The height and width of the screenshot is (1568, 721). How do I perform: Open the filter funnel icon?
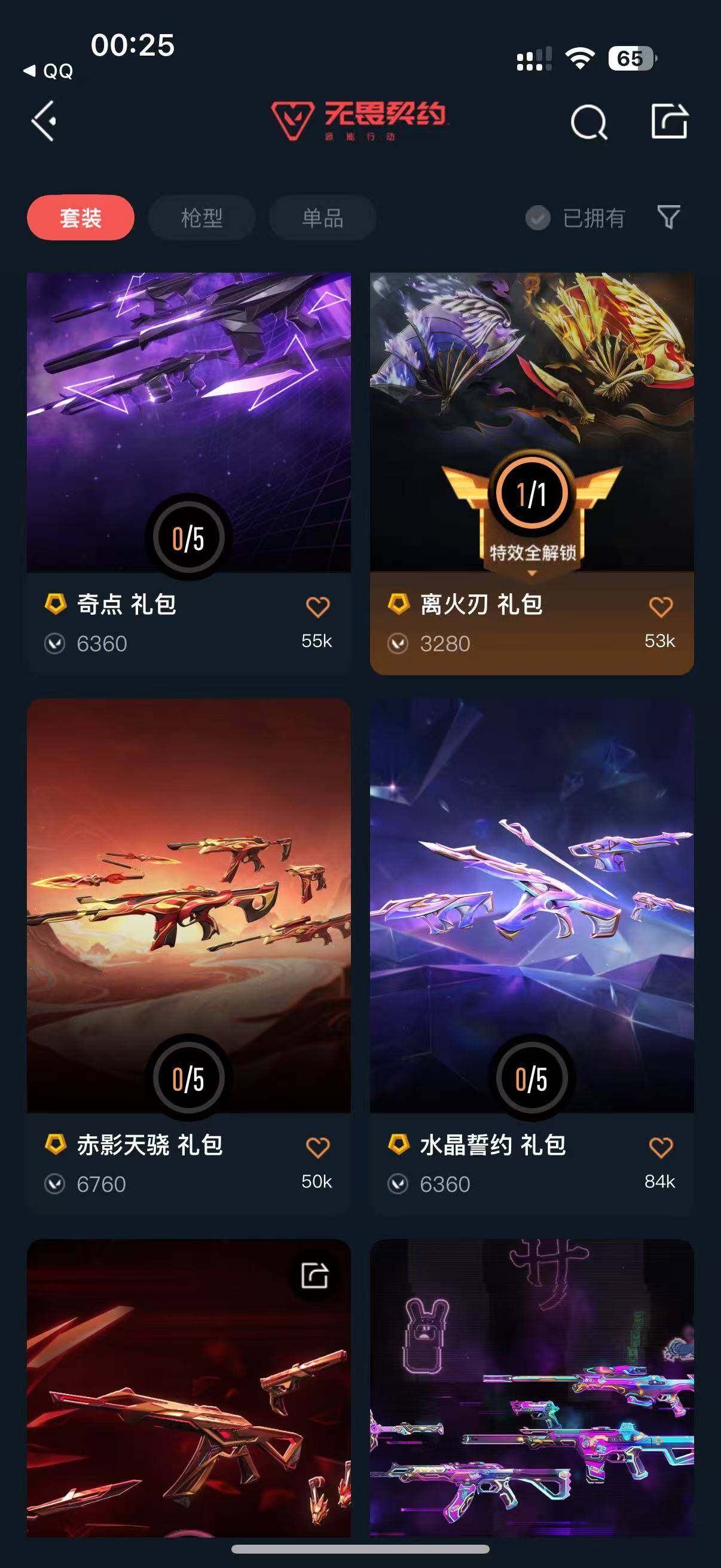668,218
